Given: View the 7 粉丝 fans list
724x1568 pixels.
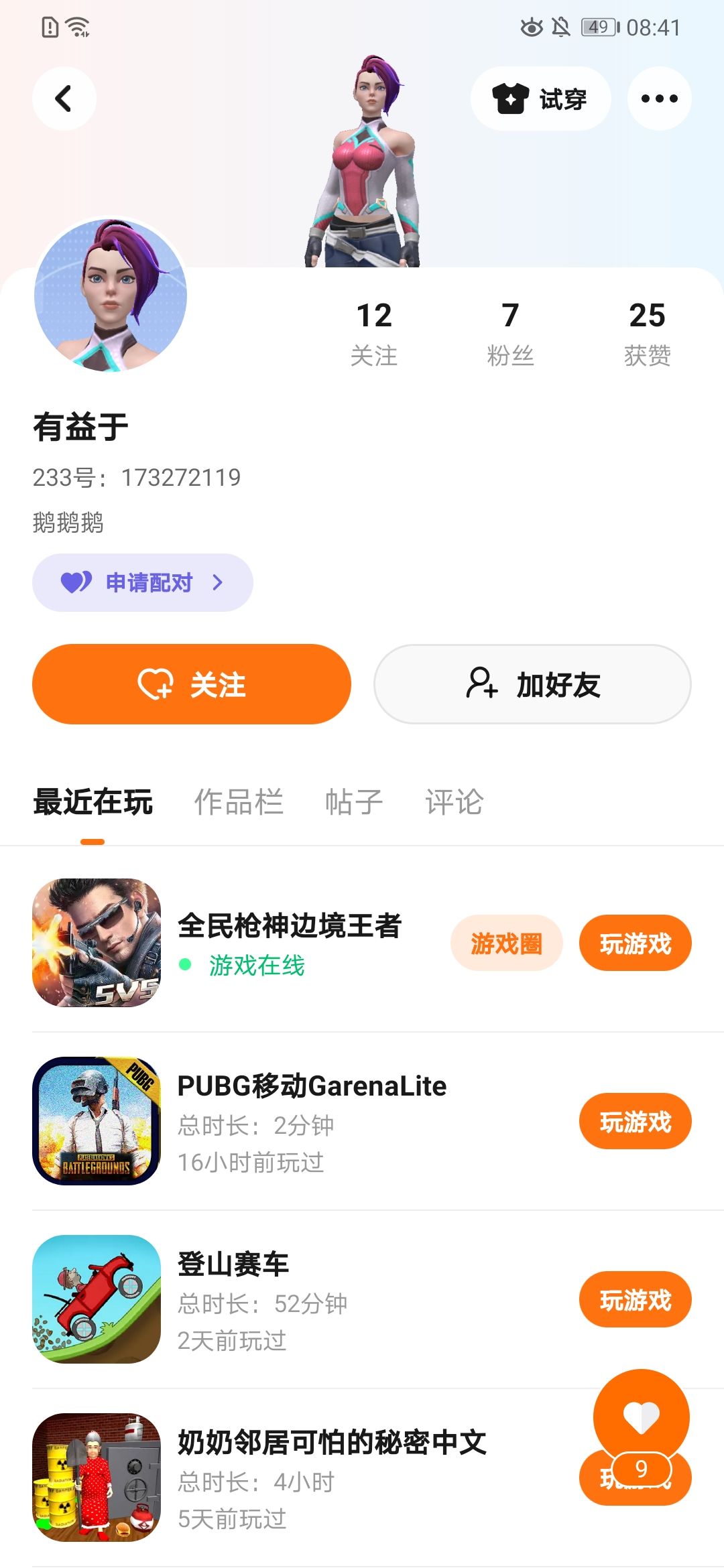Looking at the screenshot, I should tap(510, 333).
